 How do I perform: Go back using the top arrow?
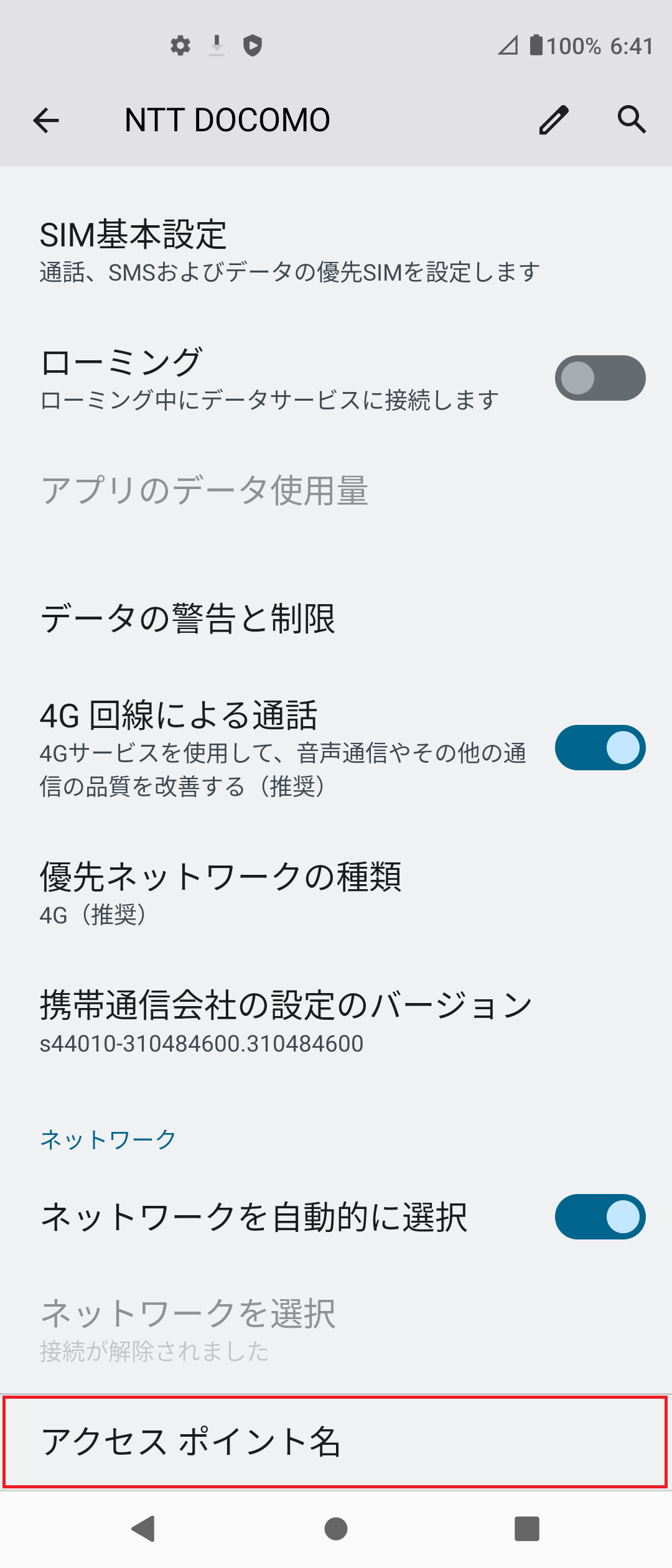point(46,120)
